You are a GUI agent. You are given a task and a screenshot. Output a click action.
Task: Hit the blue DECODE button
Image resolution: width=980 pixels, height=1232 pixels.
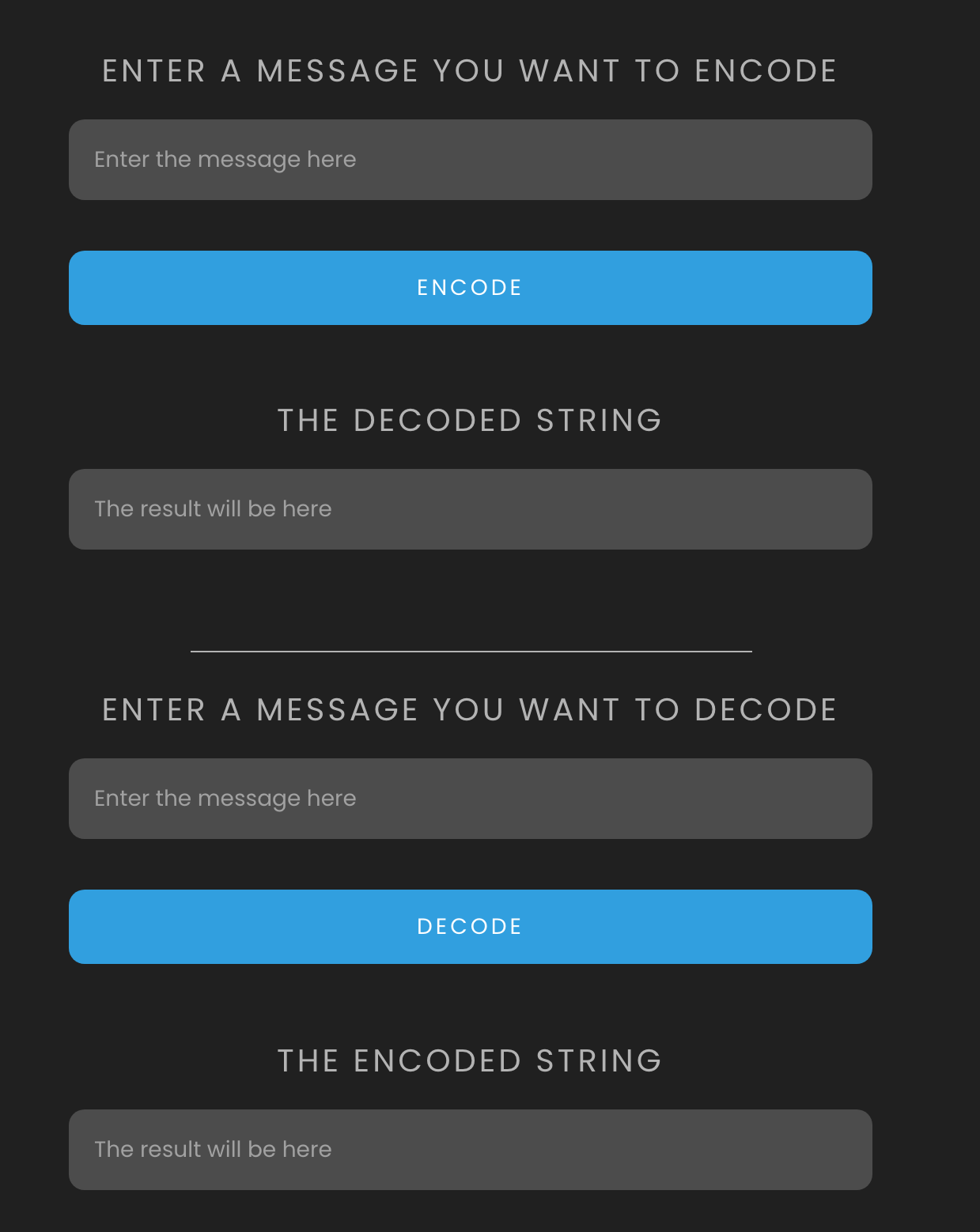coord(470,927)
